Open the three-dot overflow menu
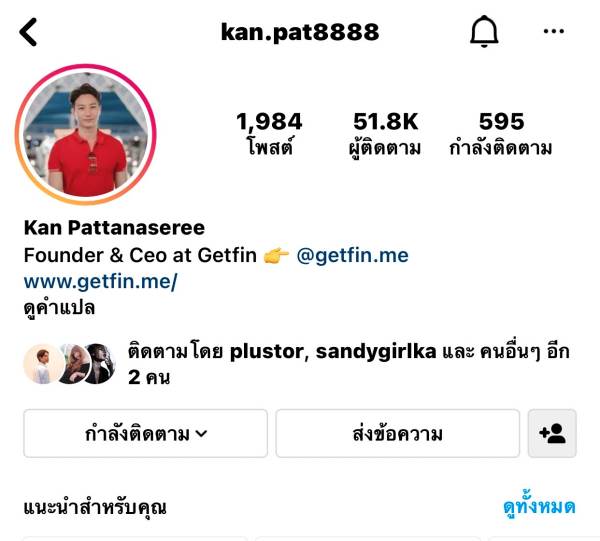 click(x=553, y=32)
